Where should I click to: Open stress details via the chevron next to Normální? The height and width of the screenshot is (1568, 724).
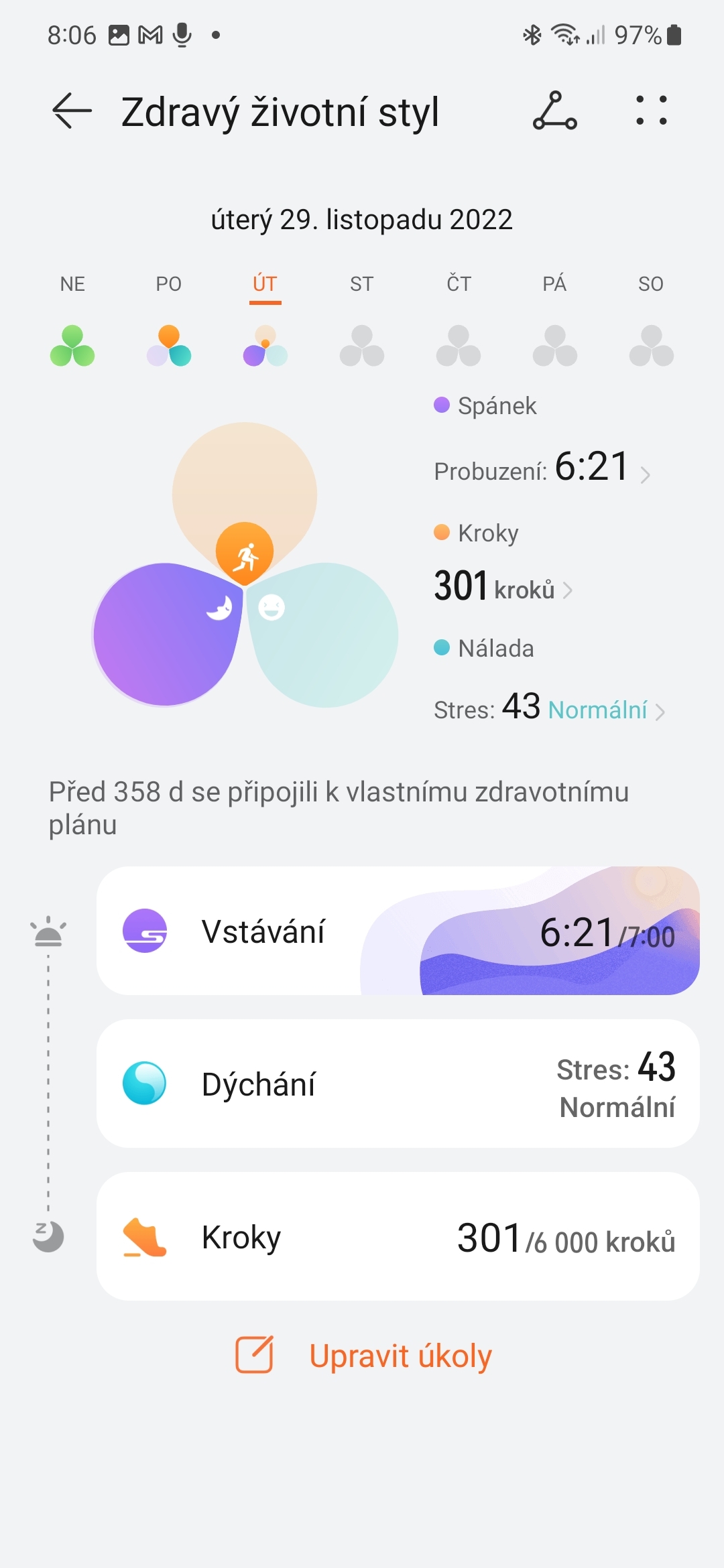point(662,709)
